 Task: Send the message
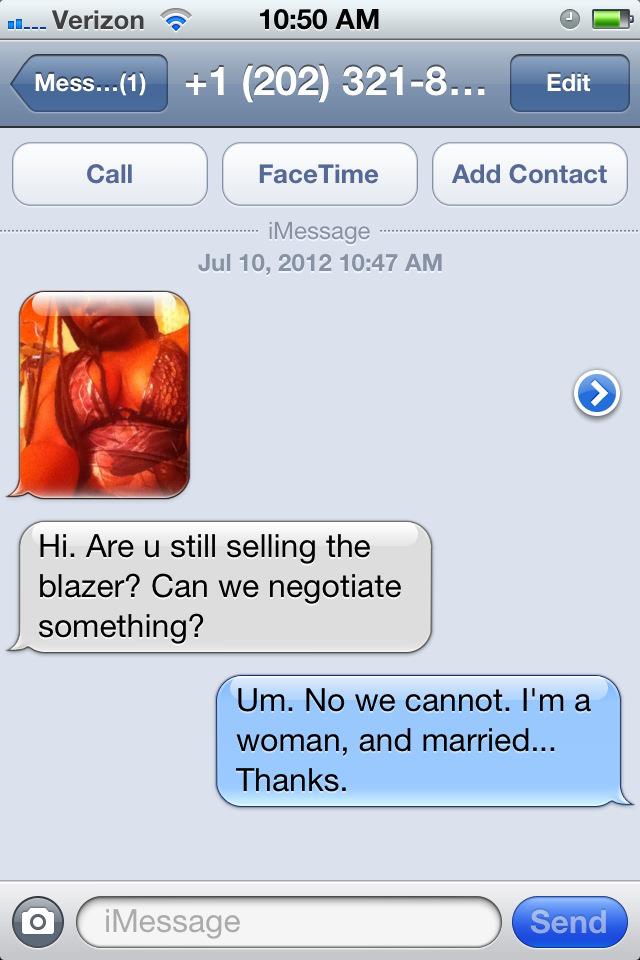coord(568,921)
